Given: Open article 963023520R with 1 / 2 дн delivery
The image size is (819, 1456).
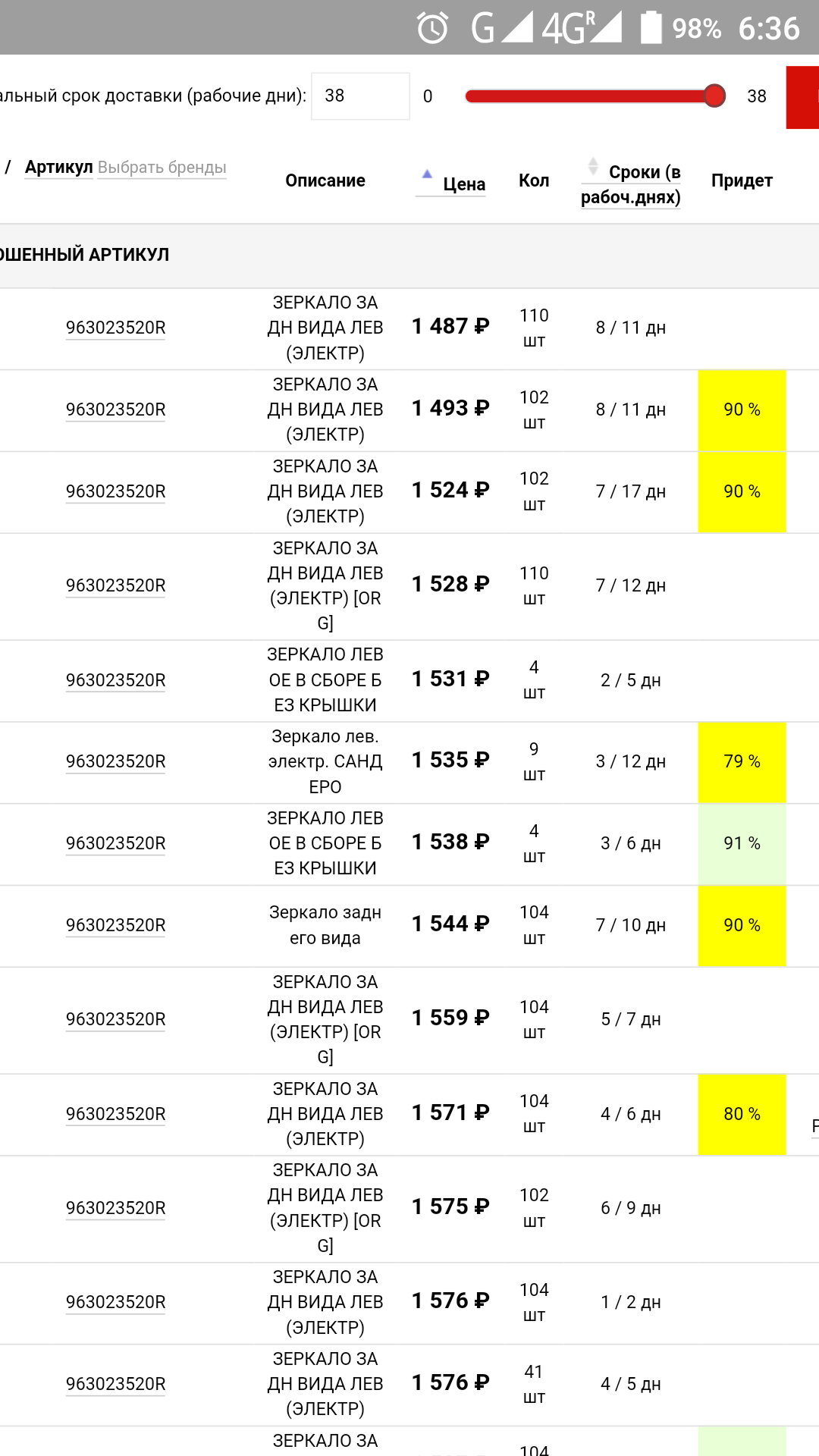Looking at the screenshot, I should coord(115,1302).
